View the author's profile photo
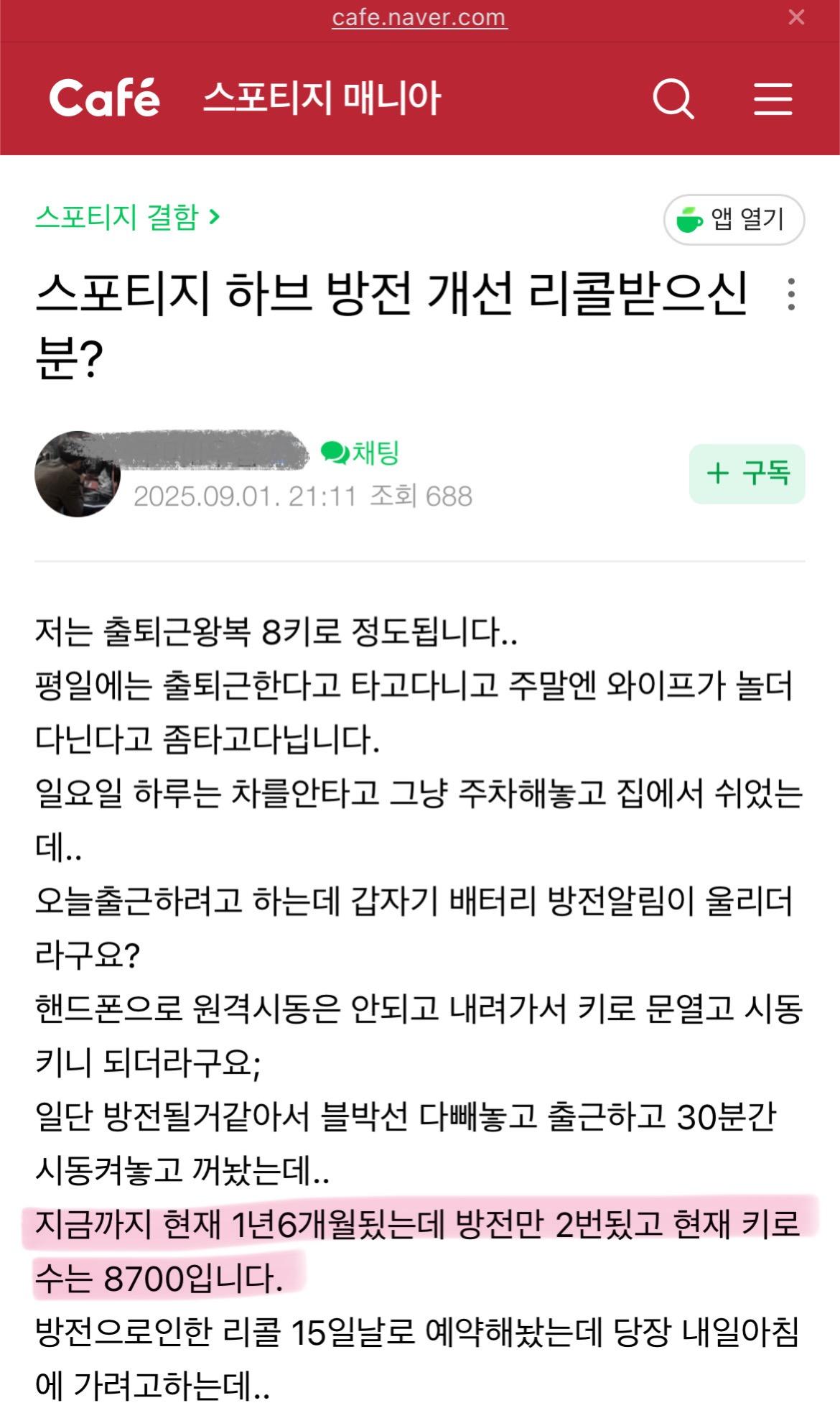This screenshot has width=840, height=1408. pos(77,474)
